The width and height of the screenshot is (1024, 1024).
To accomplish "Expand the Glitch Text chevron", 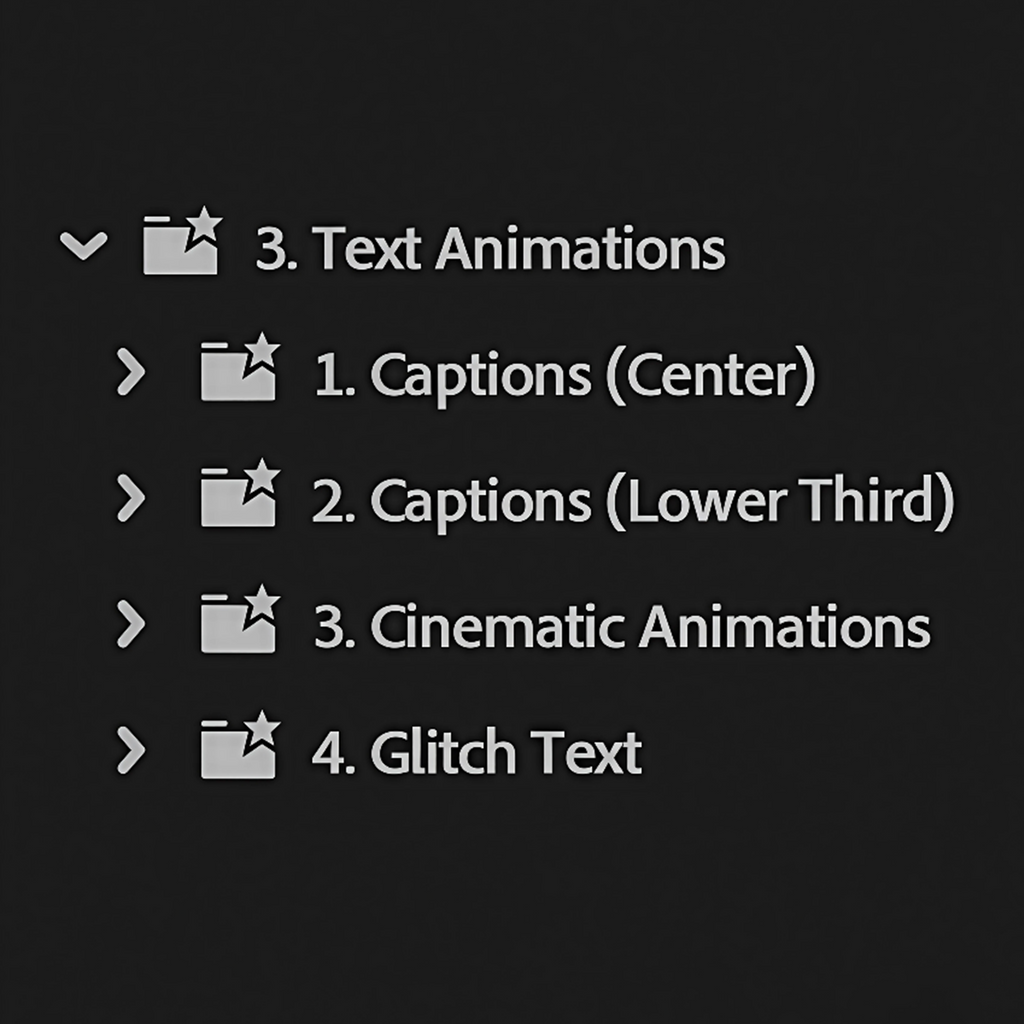I will (131, 752).
